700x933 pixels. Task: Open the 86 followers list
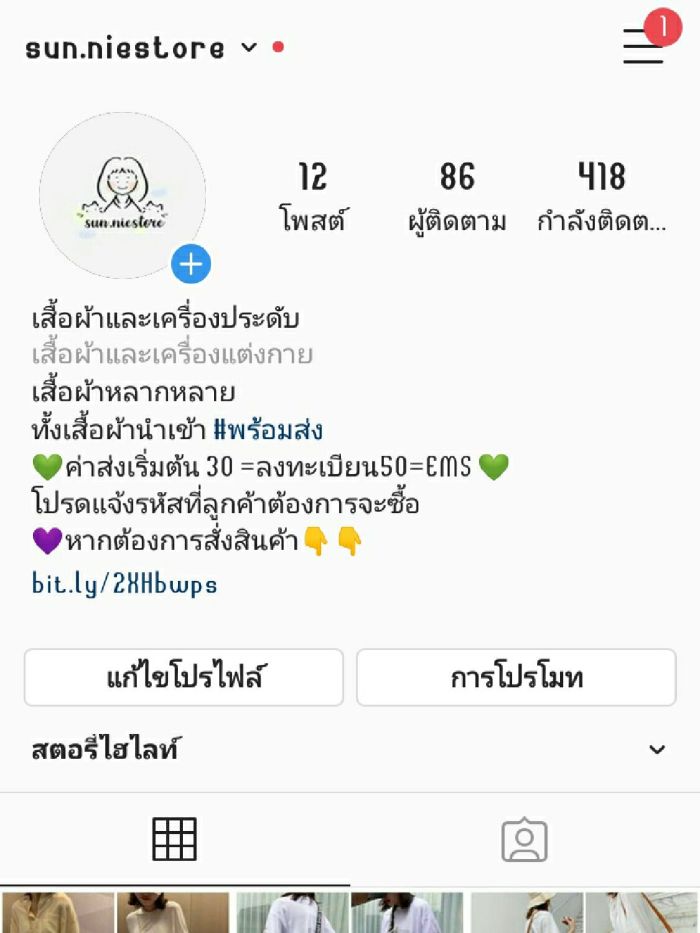coord(457,195)
